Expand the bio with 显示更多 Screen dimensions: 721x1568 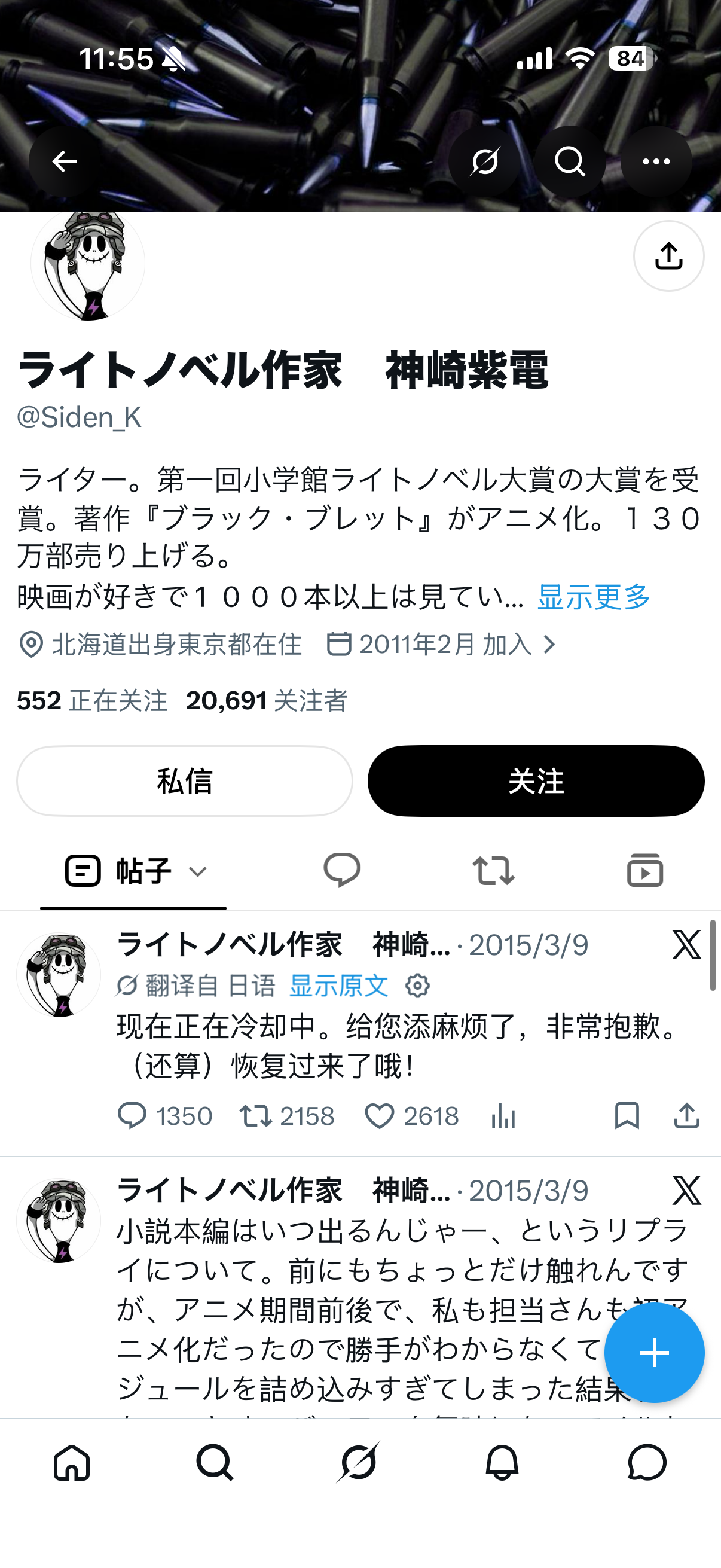[594, 597]
